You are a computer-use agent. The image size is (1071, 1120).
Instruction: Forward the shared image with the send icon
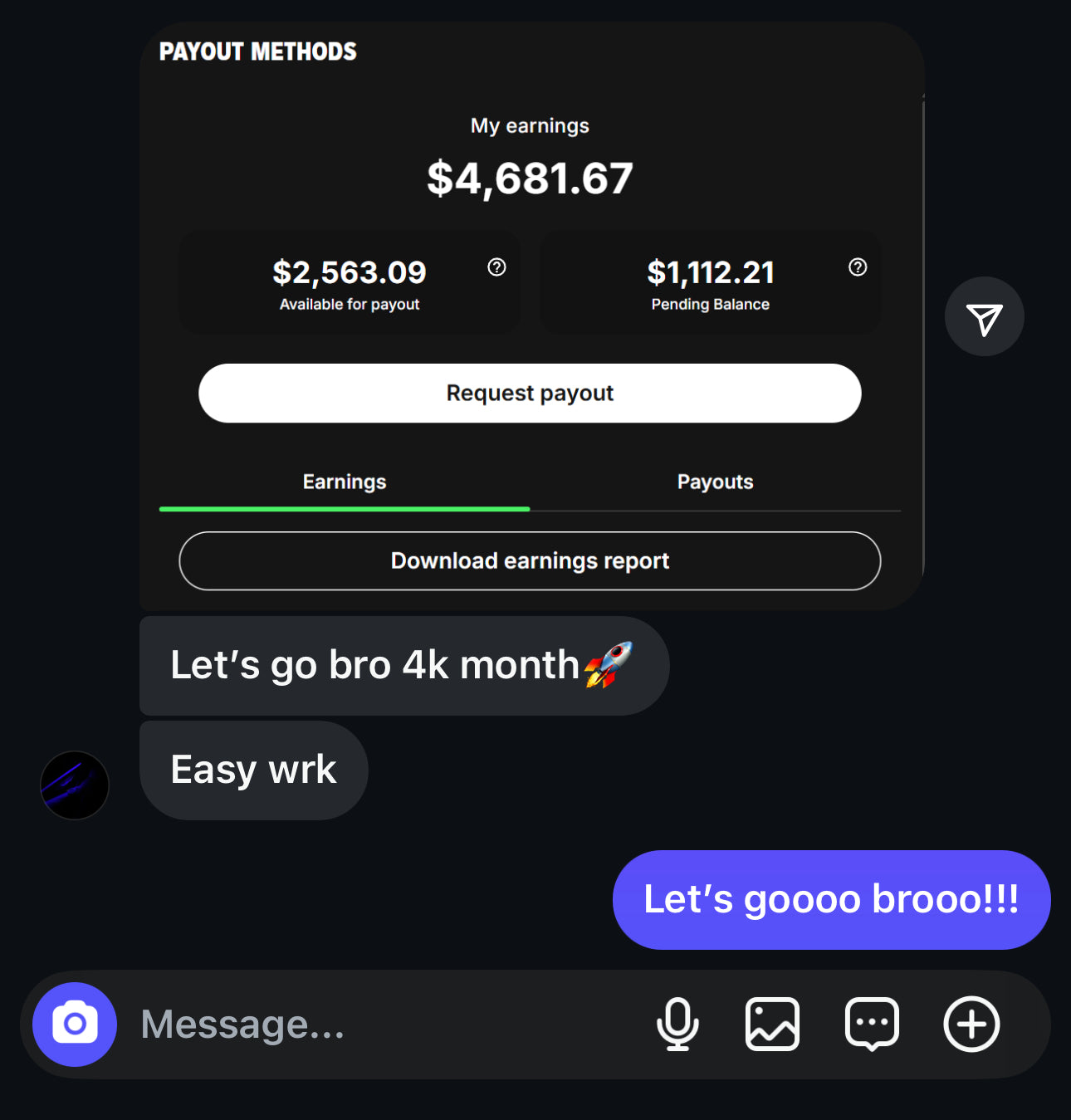pos(984,317)
